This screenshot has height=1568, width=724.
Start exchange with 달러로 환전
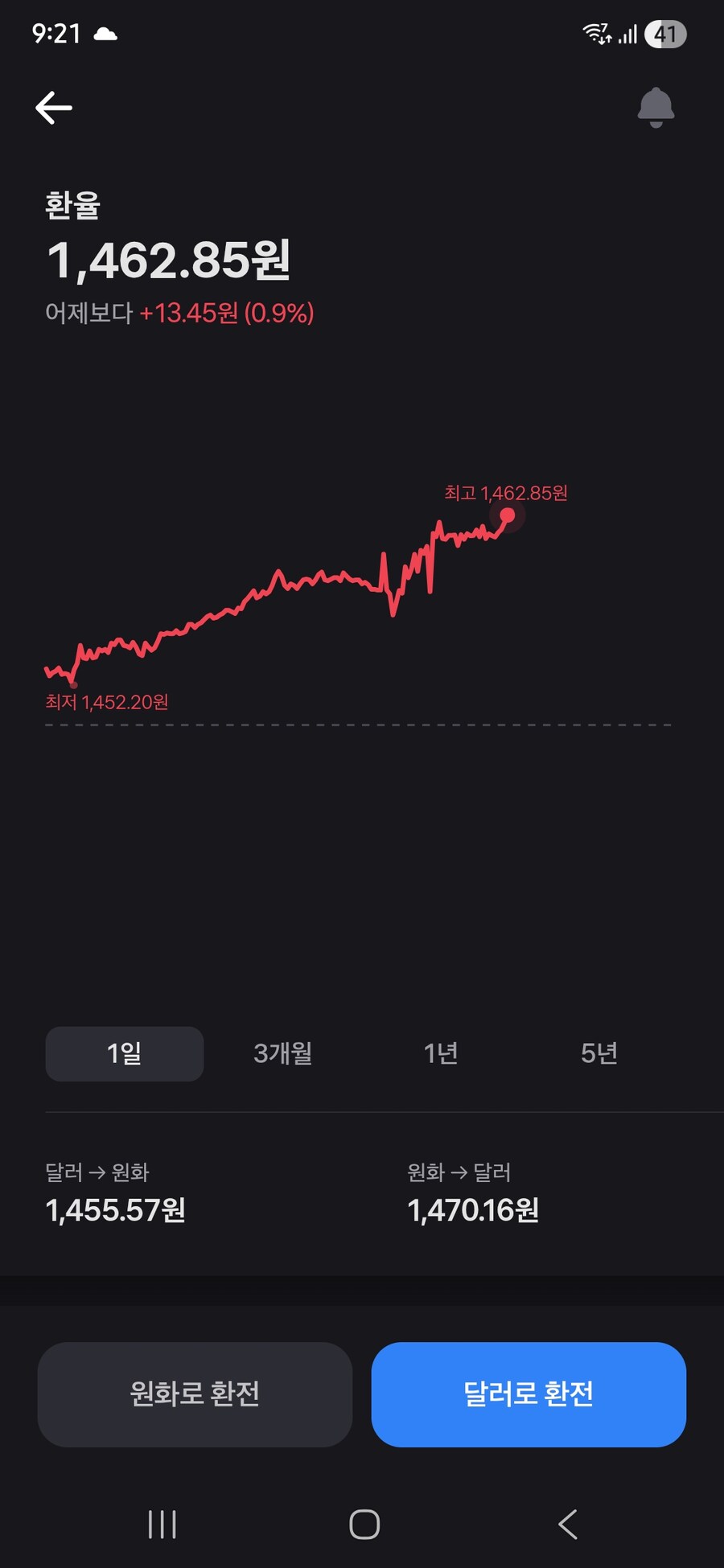[529, 1394]
